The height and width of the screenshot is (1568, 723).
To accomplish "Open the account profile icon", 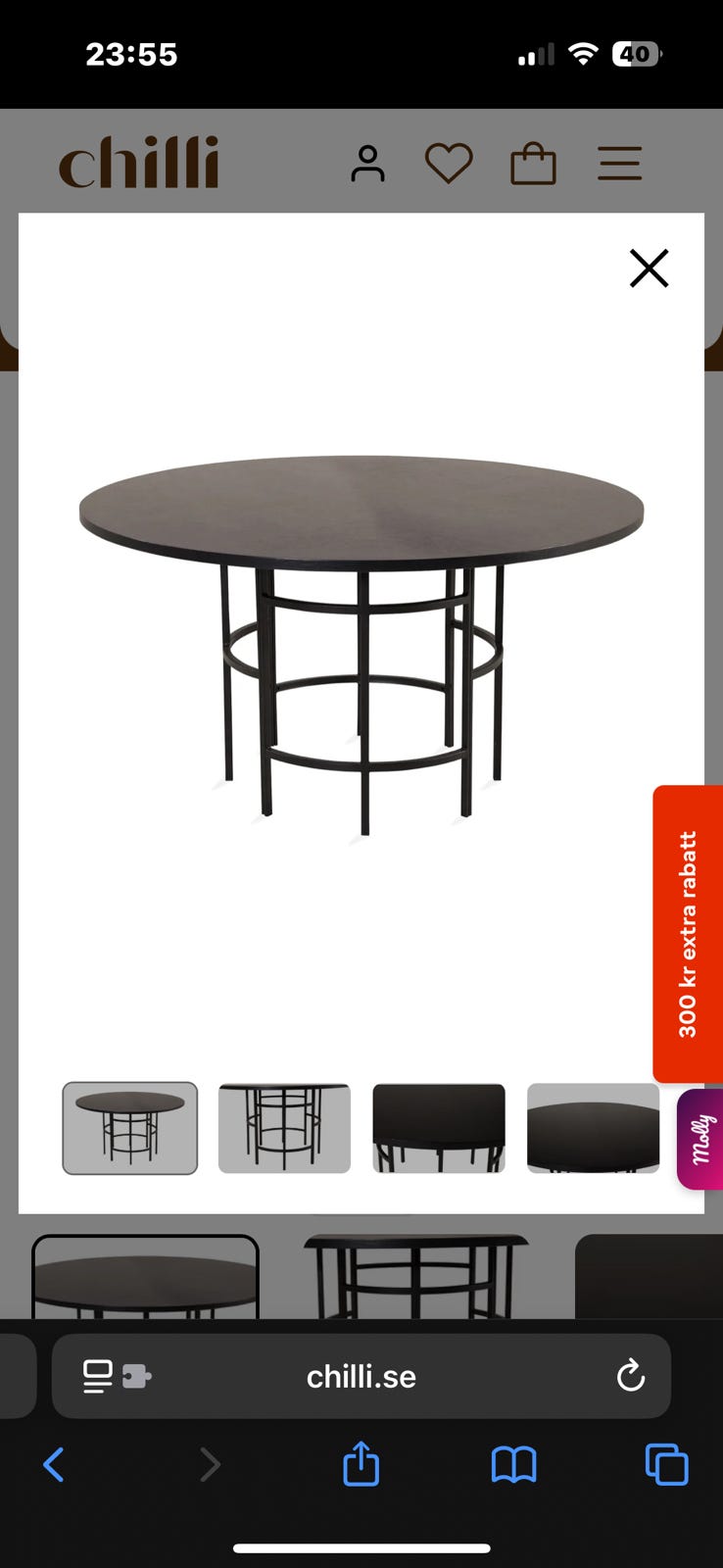I will [x=367, y=164].
